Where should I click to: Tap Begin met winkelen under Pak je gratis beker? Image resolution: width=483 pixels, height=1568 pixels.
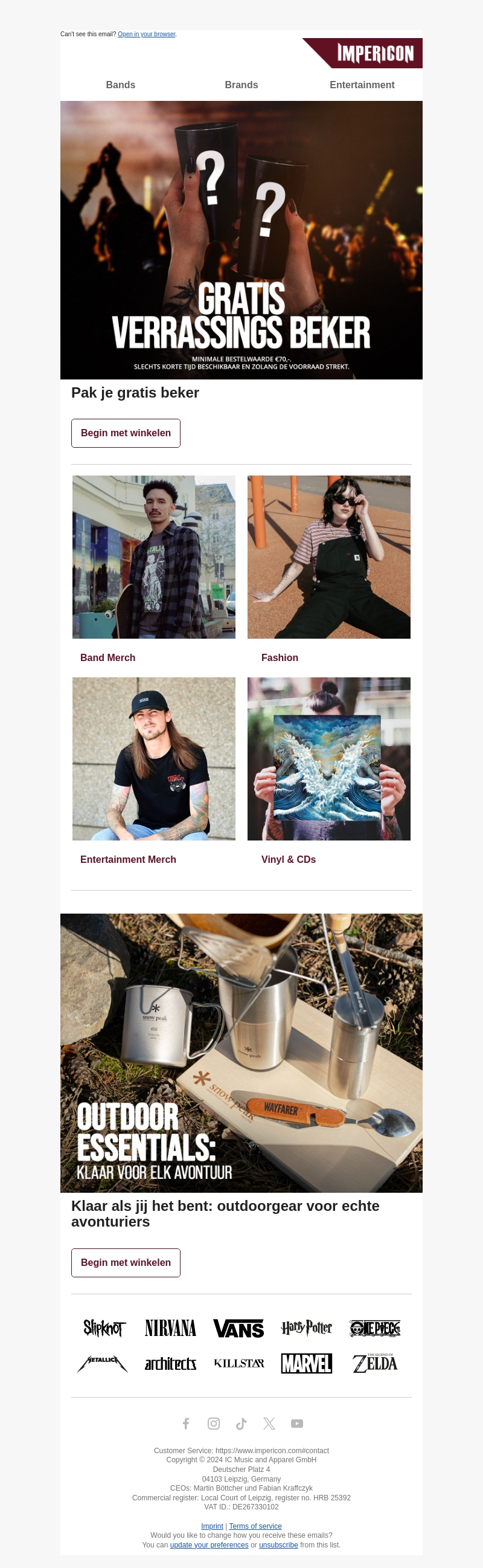(x=126, y=433)
